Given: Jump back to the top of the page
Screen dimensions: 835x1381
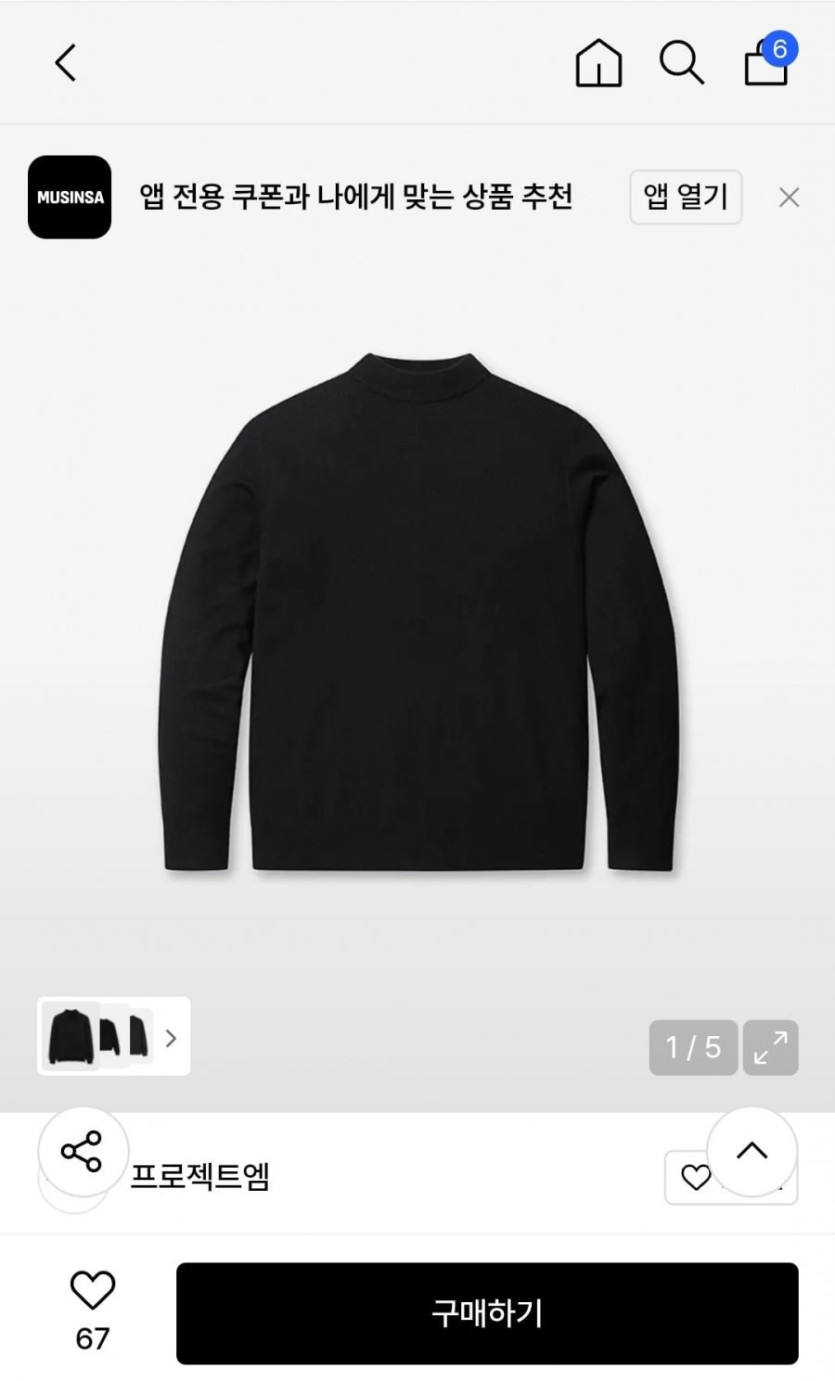Looking at the screenshot, I should click(x=752, y=1151).
